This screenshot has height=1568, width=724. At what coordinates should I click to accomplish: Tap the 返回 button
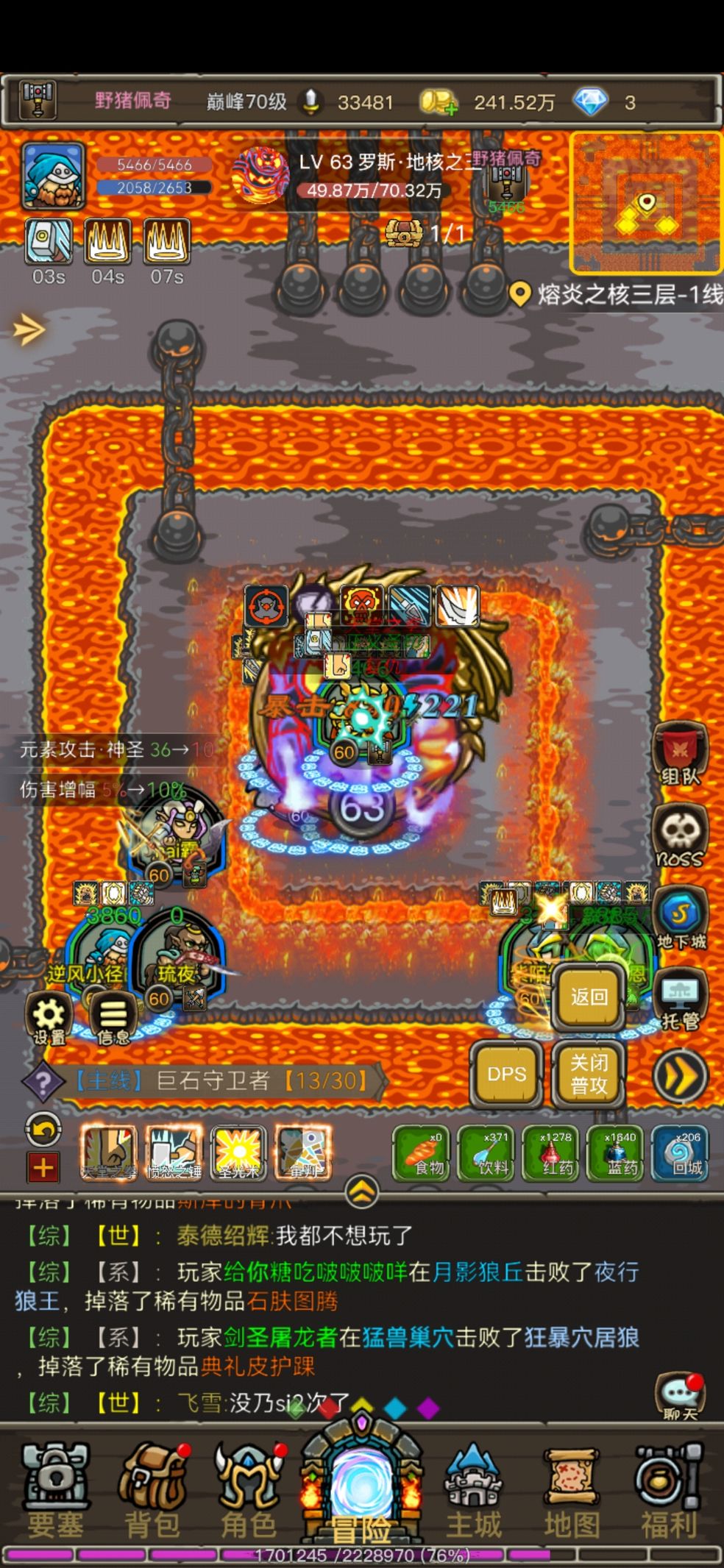coord(589,997)
